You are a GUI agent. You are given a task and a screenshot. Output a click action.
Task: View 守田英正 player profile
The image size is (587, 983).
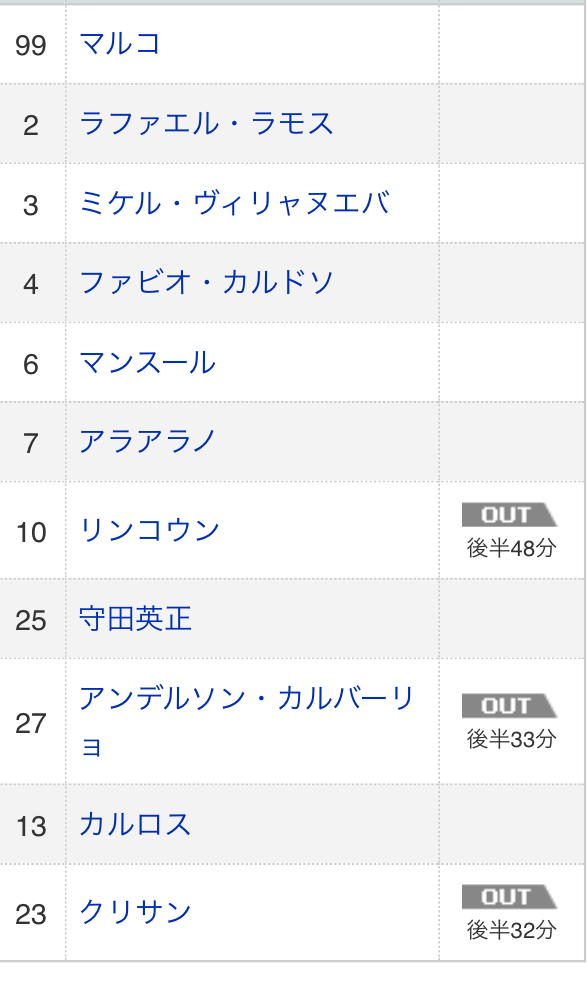point(135,619)
